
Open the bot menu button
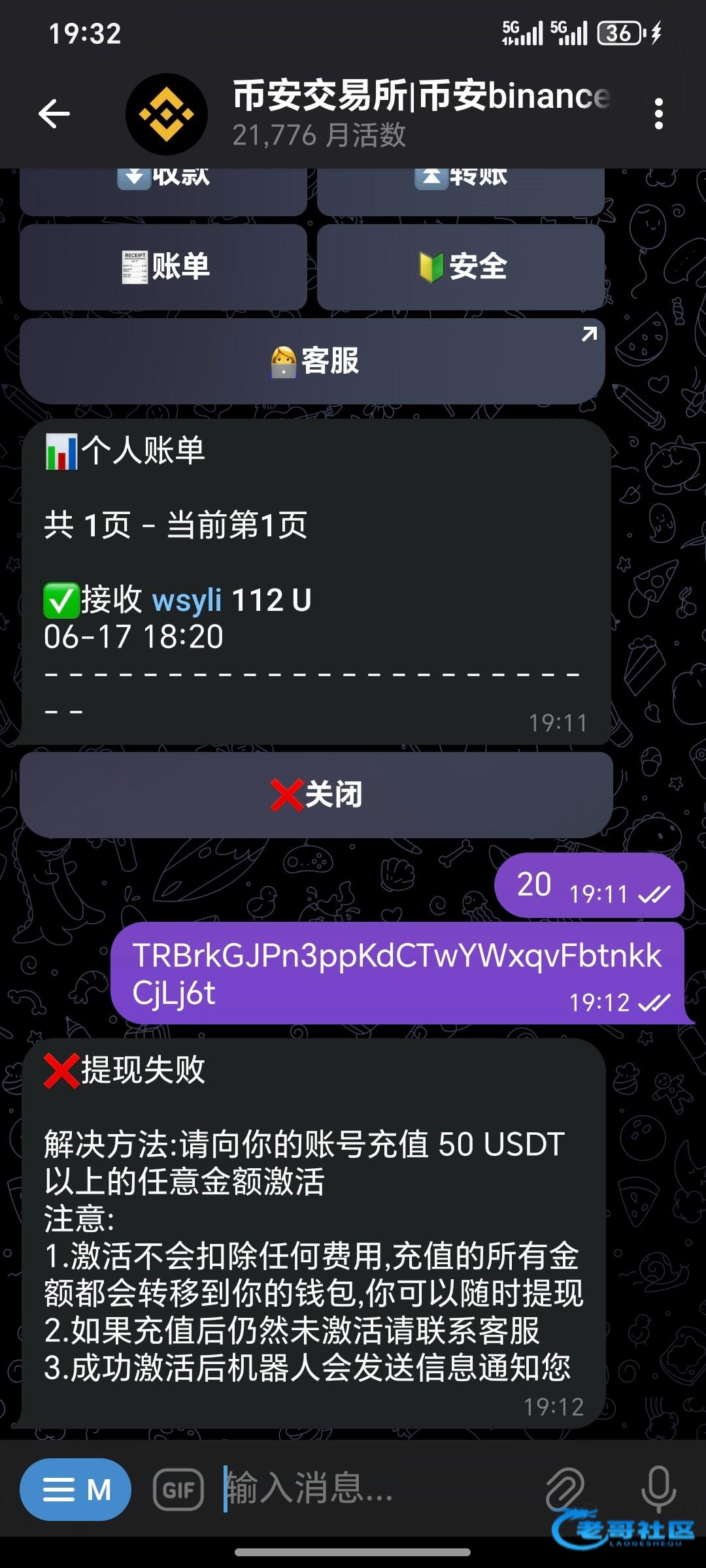[x=75, y=1490]
